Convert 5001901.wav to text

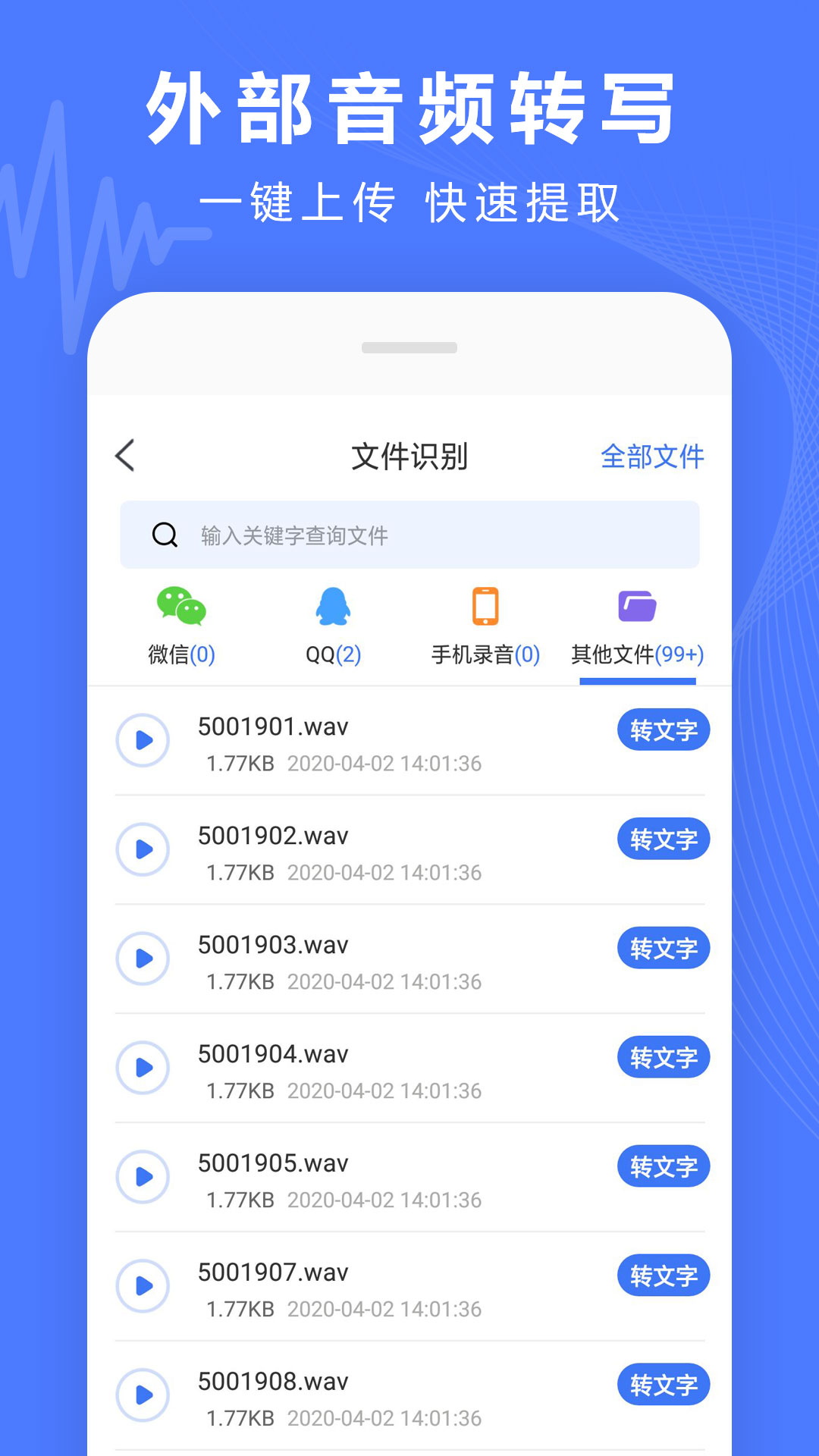point(663,730)
